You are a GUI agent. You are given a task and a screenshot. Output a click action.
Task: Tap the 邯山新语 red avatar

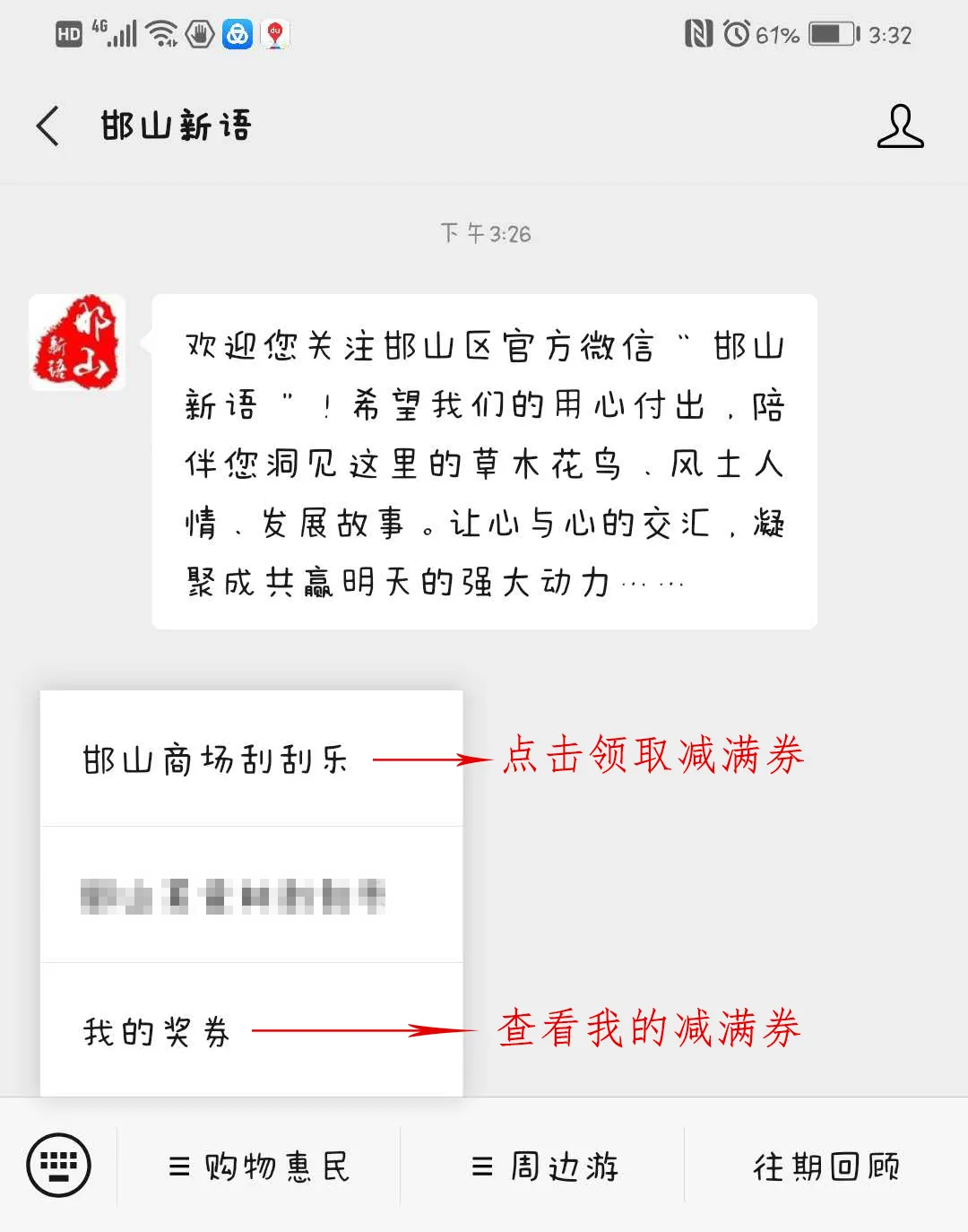(77, 343)
